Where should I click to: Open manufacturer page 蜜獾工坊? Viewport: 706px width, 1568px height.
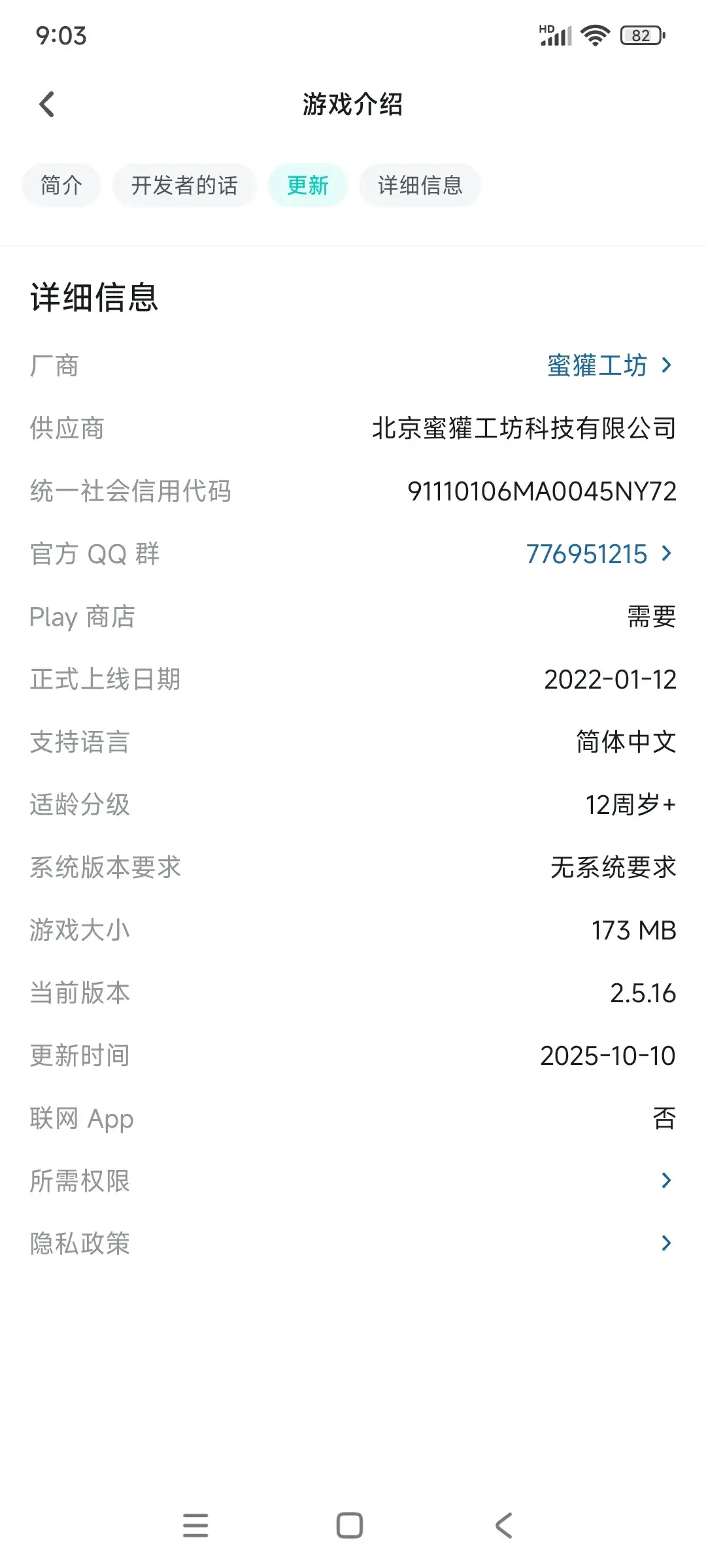[x=597, y=366]
